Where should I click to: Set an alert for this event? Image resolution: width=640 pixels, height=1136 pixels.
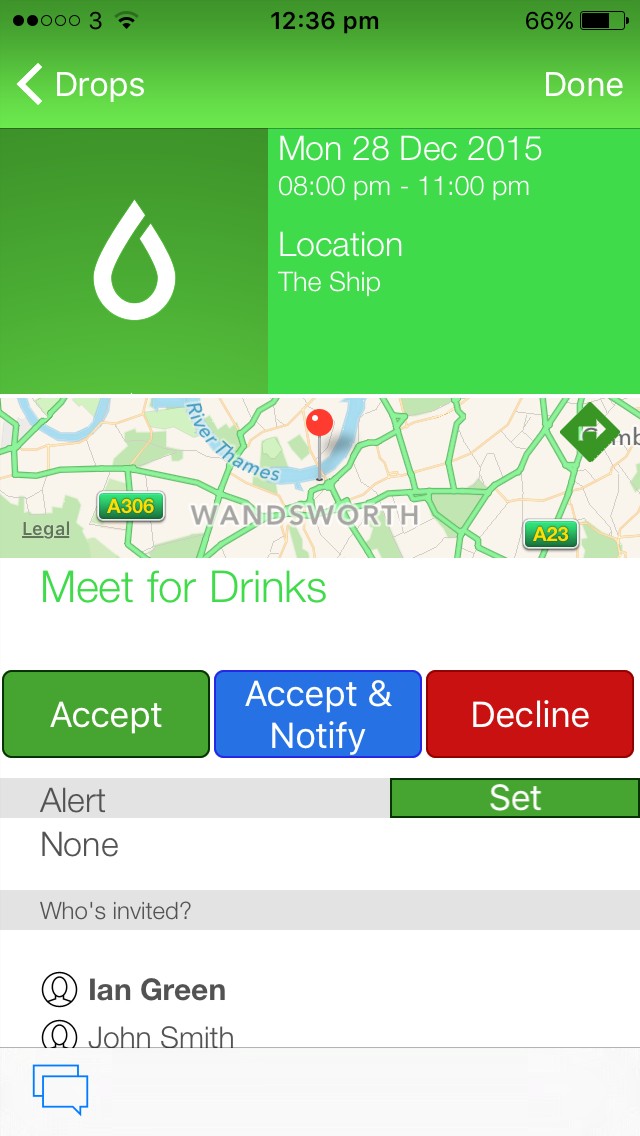pos(515,798)
